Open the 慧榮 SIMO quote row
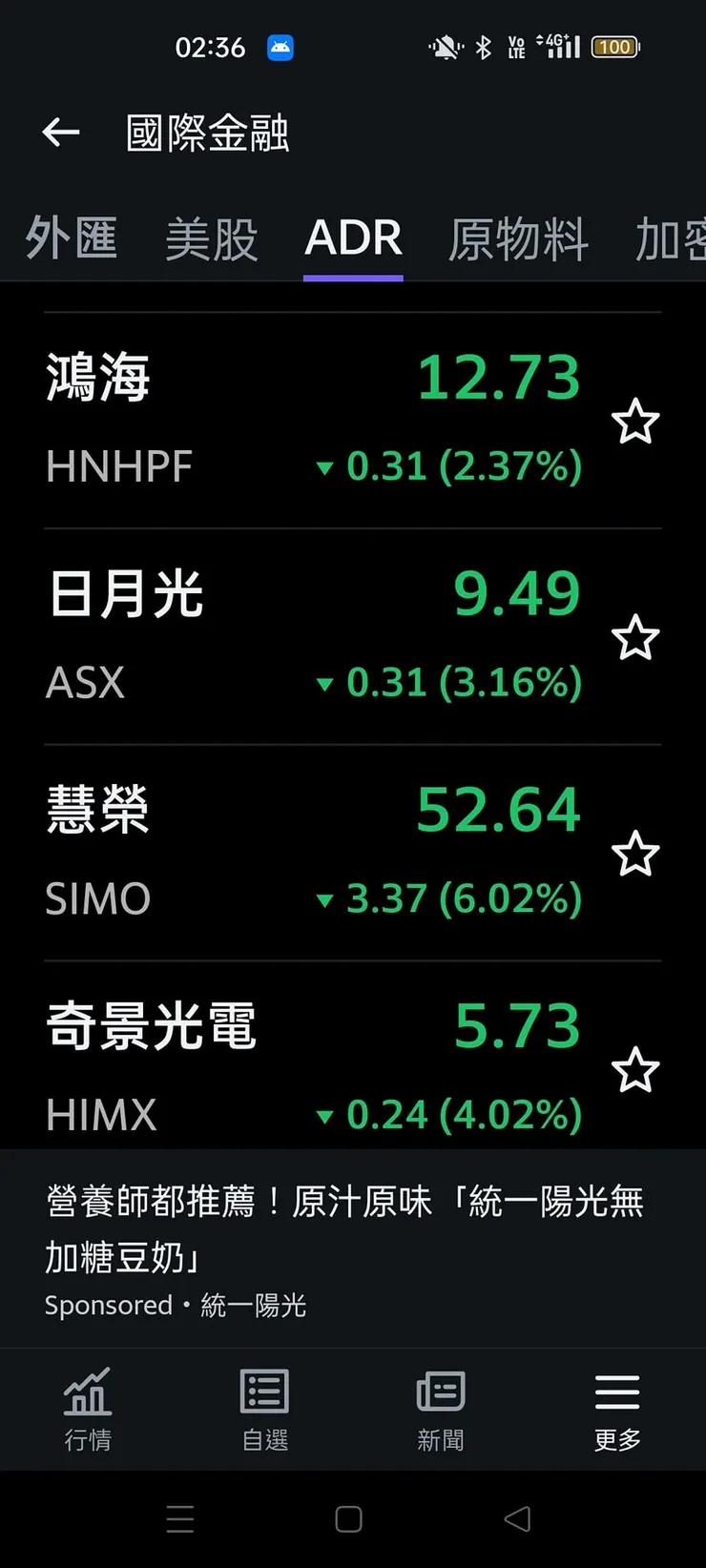Viewport: 706px width, 1568px height. [315, 853]
